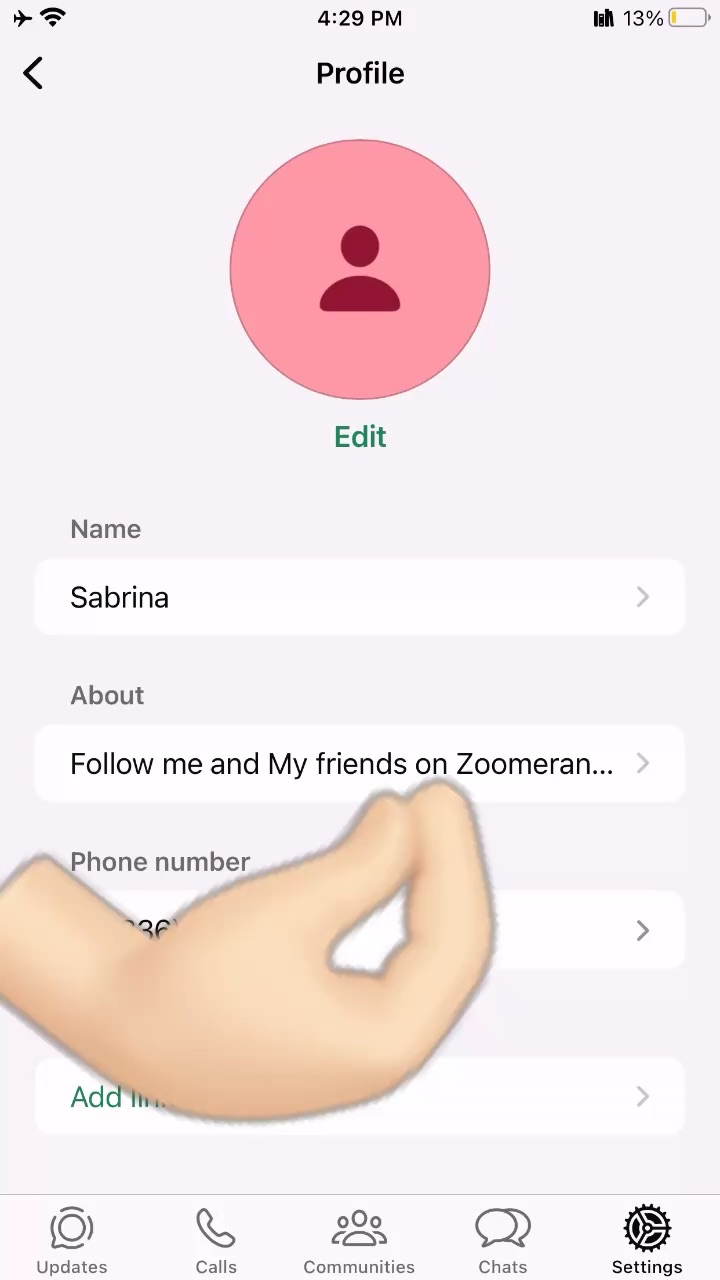
Task: Open the Phone number row
Action: [580, 931]
